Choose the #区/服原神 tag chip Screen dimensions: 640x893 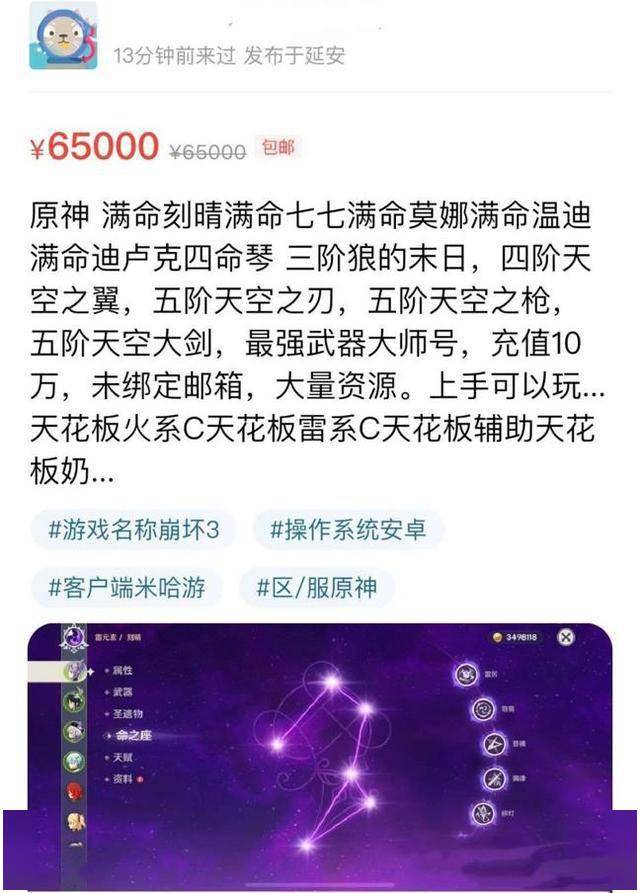pos(317,586)
